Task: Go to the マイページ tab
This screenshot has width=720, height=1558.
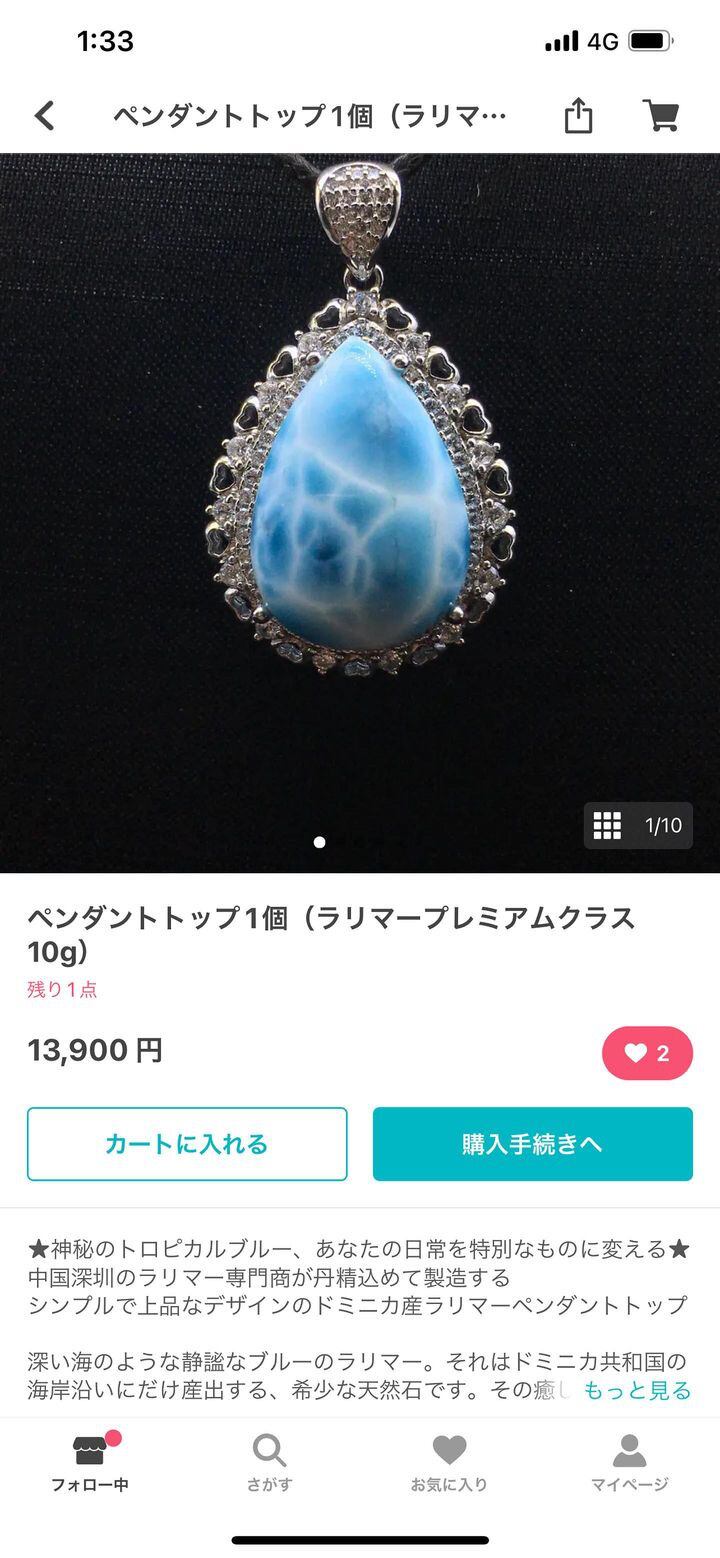Action: coord(629,1463)
